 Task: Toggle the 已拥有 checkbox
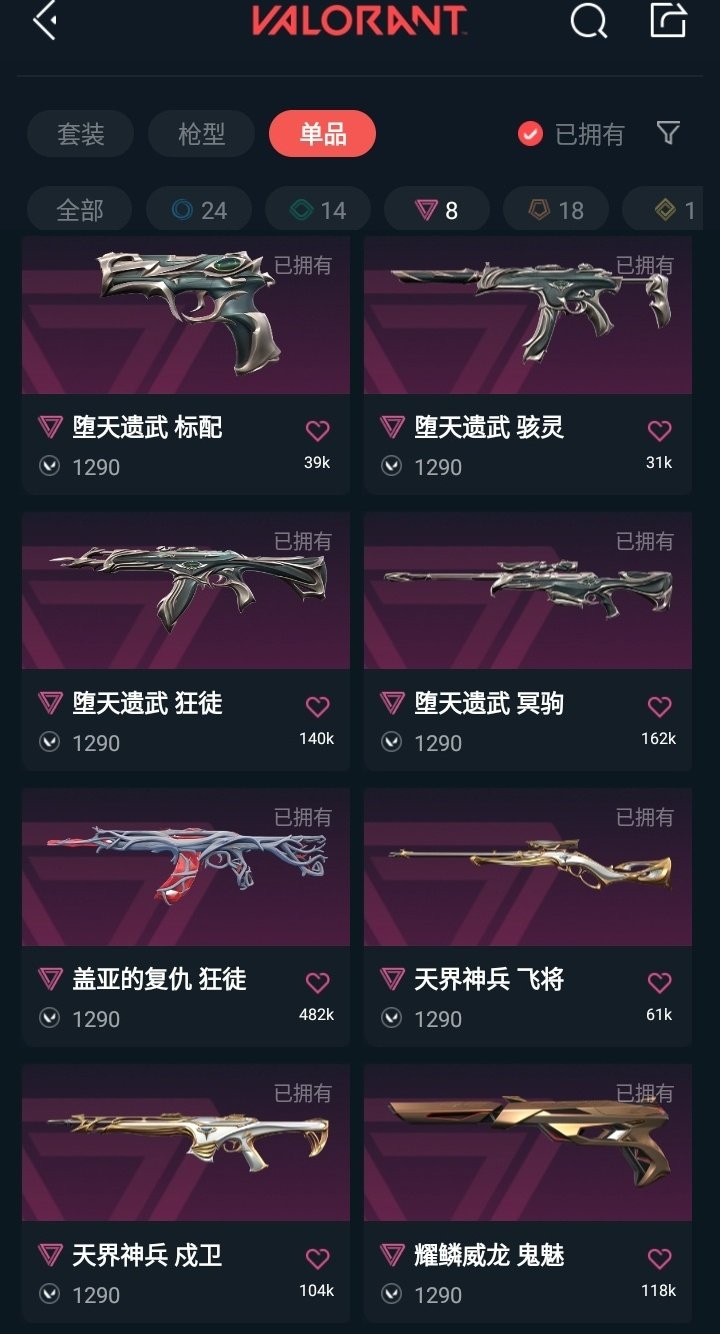pos(530,134)
